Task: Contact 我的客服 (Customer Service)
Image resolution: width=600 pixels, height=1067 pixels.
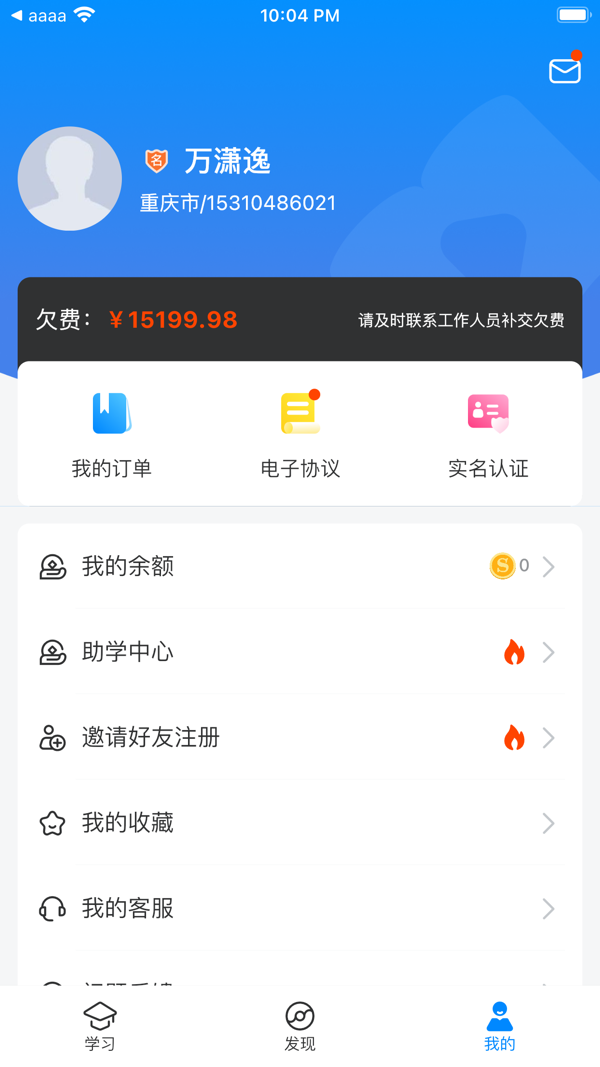Action: coord(300,909)
